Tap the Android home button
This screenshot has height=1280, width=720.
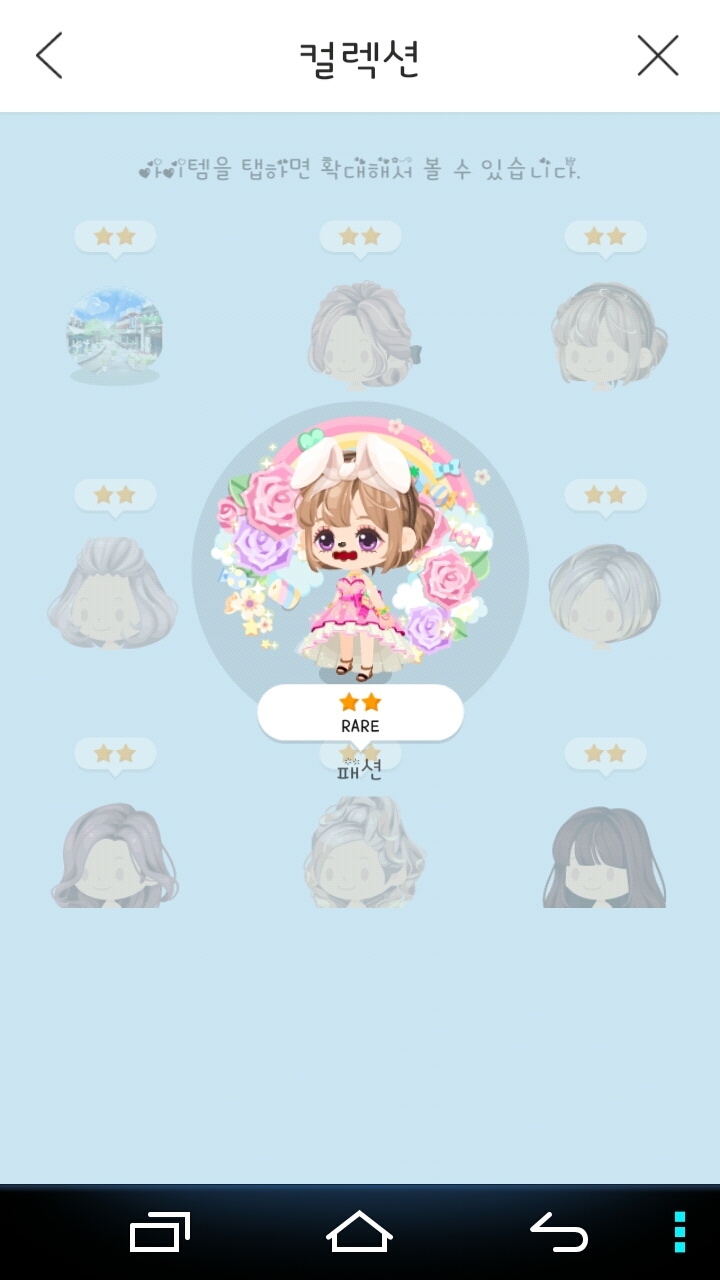[x=359, y=1231]
